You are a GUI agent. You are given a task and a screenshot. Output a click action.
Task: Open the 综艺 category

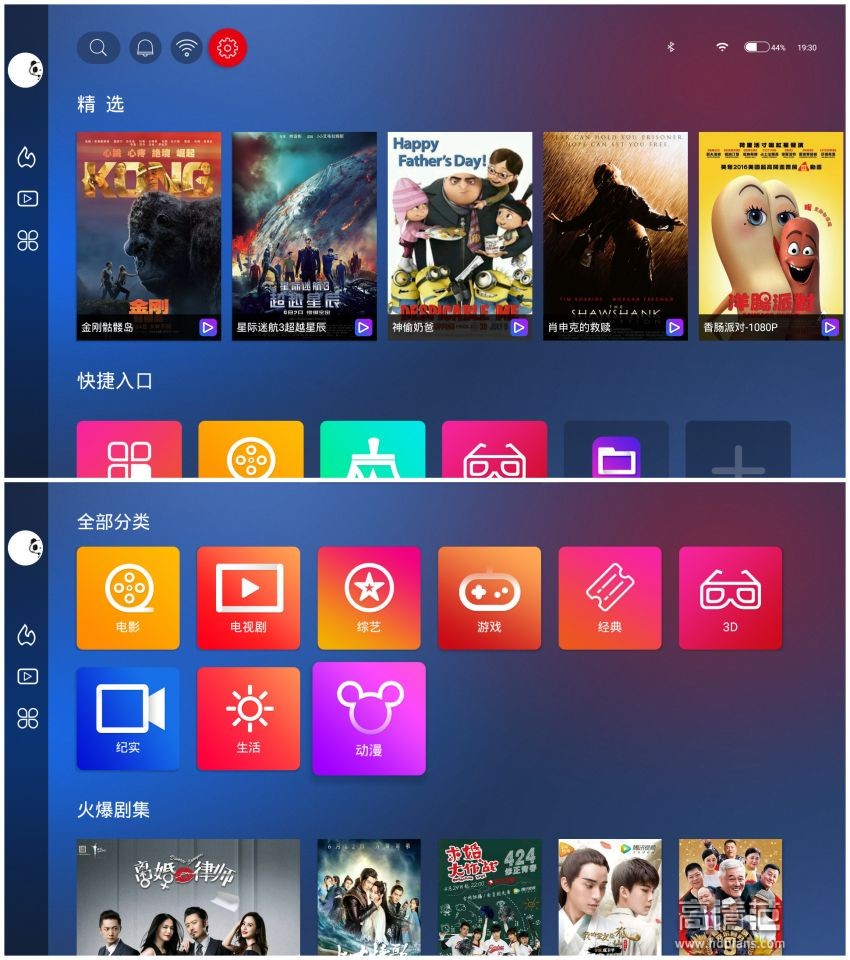tap(369, 597)
